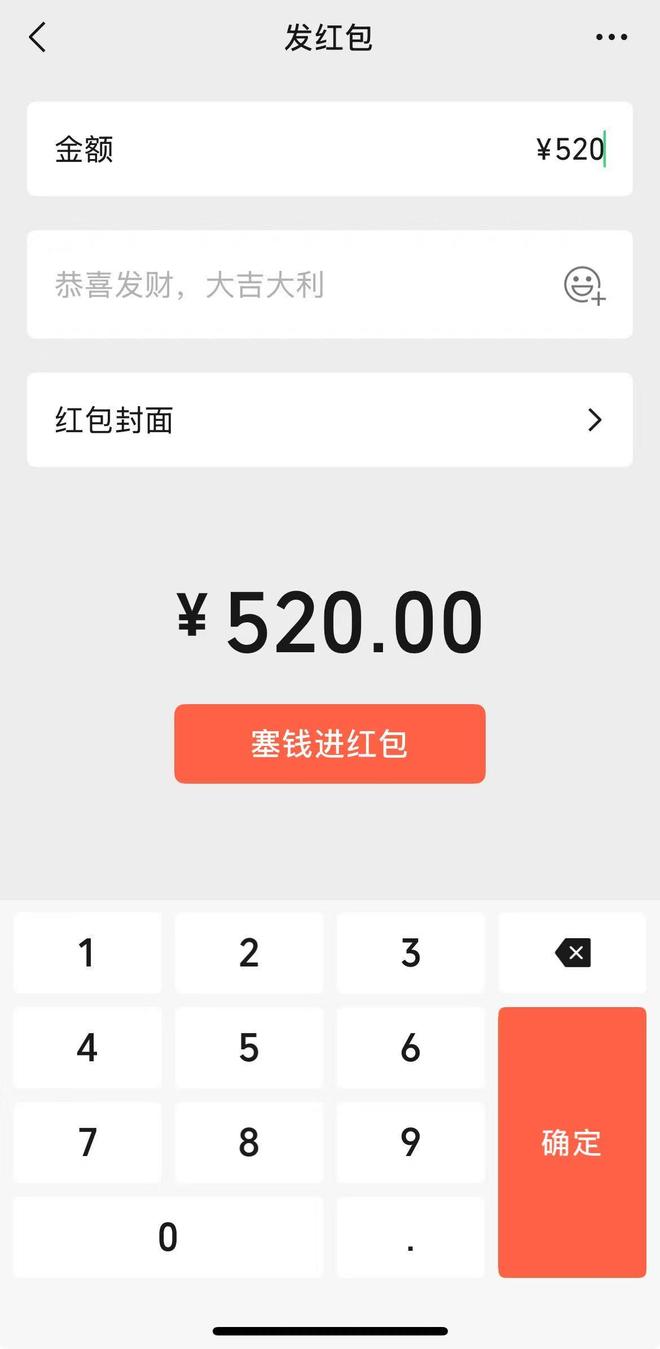Enter digit 1 on the keypad
Image resolution: width=660 pixels, height=1349 pixels.
87,953
